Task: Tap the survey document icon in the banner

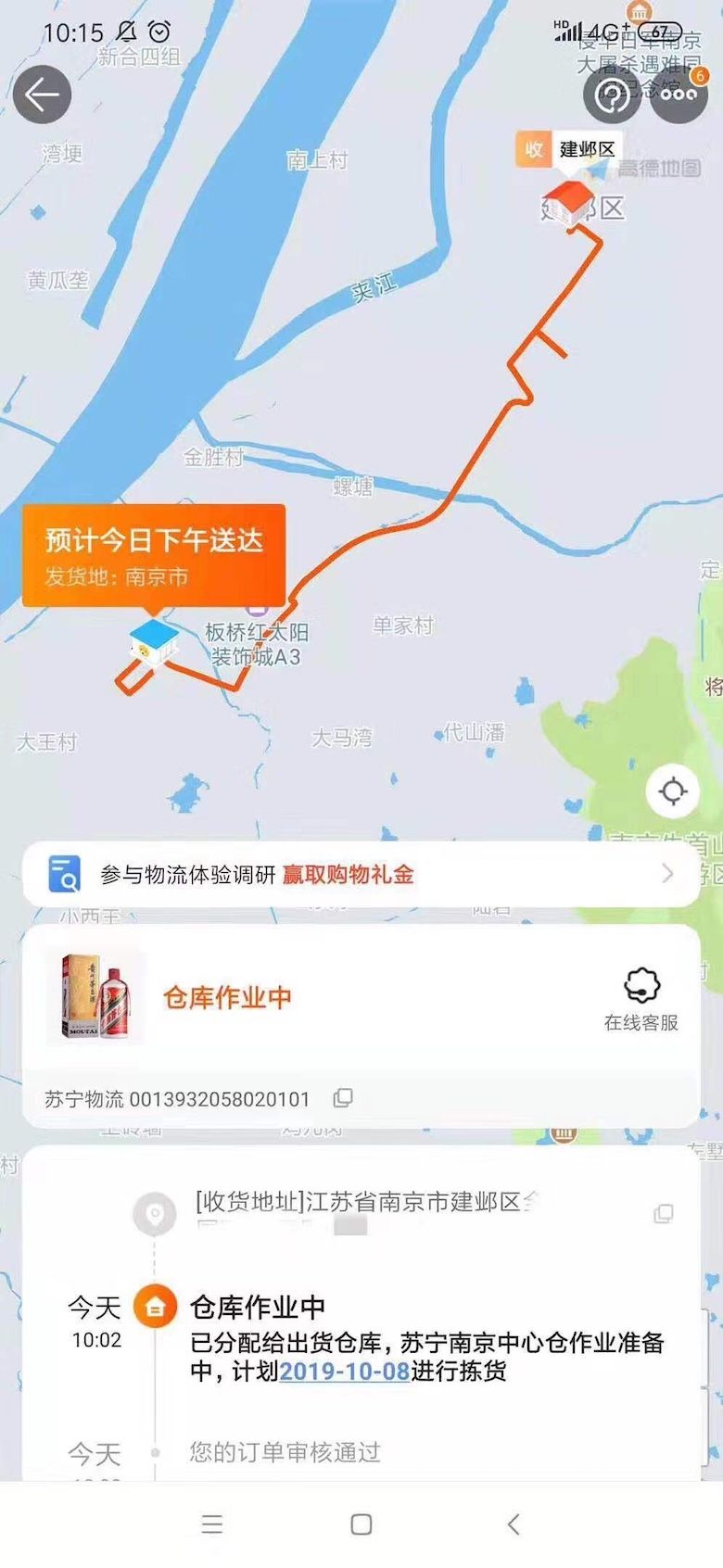Action: pyautogui.click(x=65, y=872)
